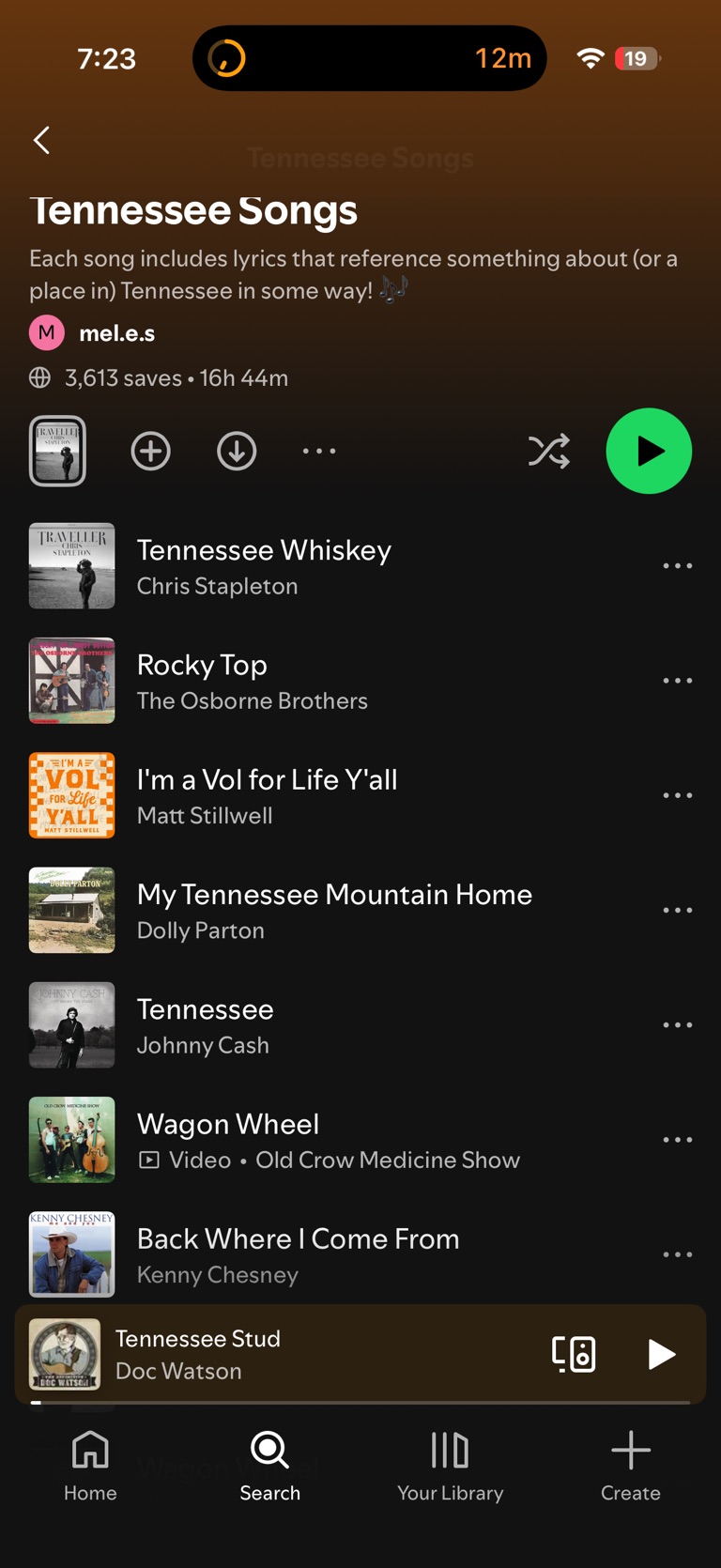Open mel.e.s creator profile
This screenshot has height=1568, width=721.
point(116,333)
